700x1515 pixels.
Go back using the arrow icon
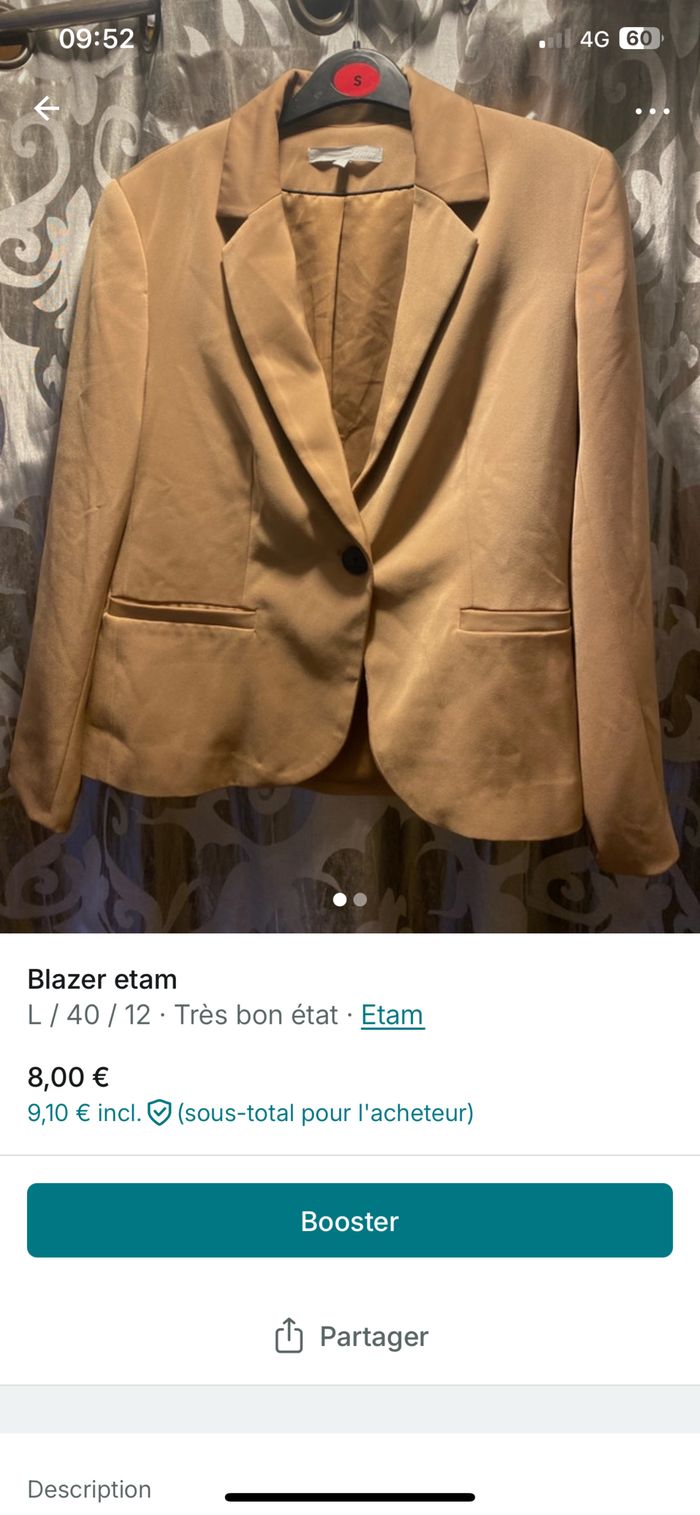point(47,109)
